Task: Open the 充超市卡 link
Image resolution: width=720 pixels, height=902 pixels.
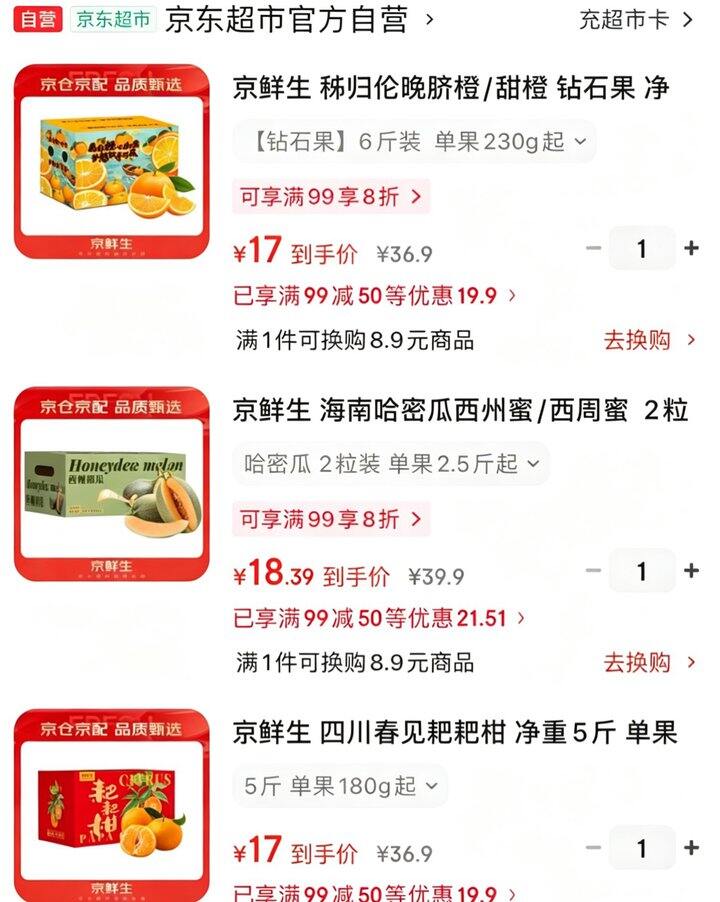Action: tap(636, 20)
